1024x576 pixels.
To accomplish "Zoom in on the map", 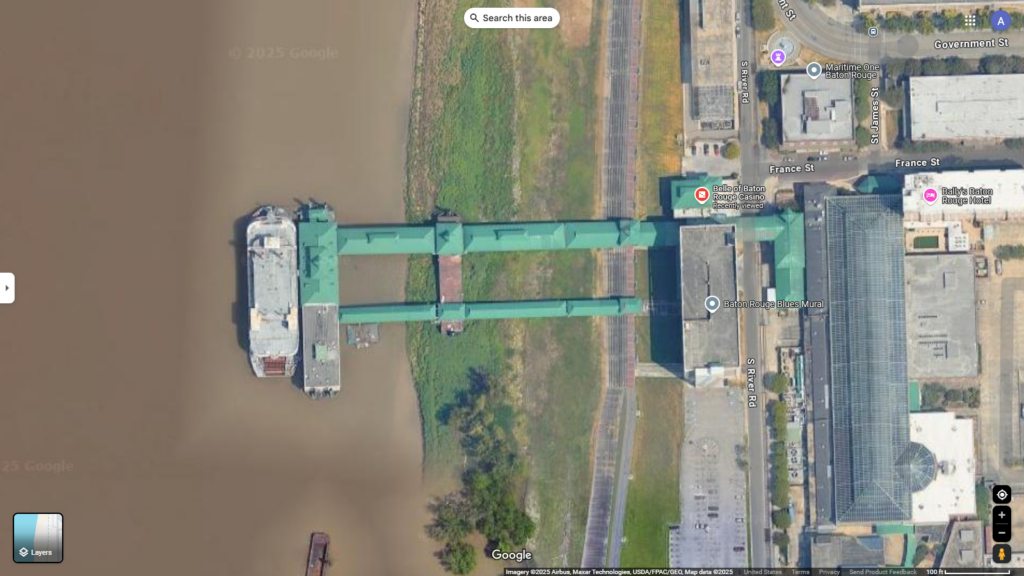I will point(1001,515).
